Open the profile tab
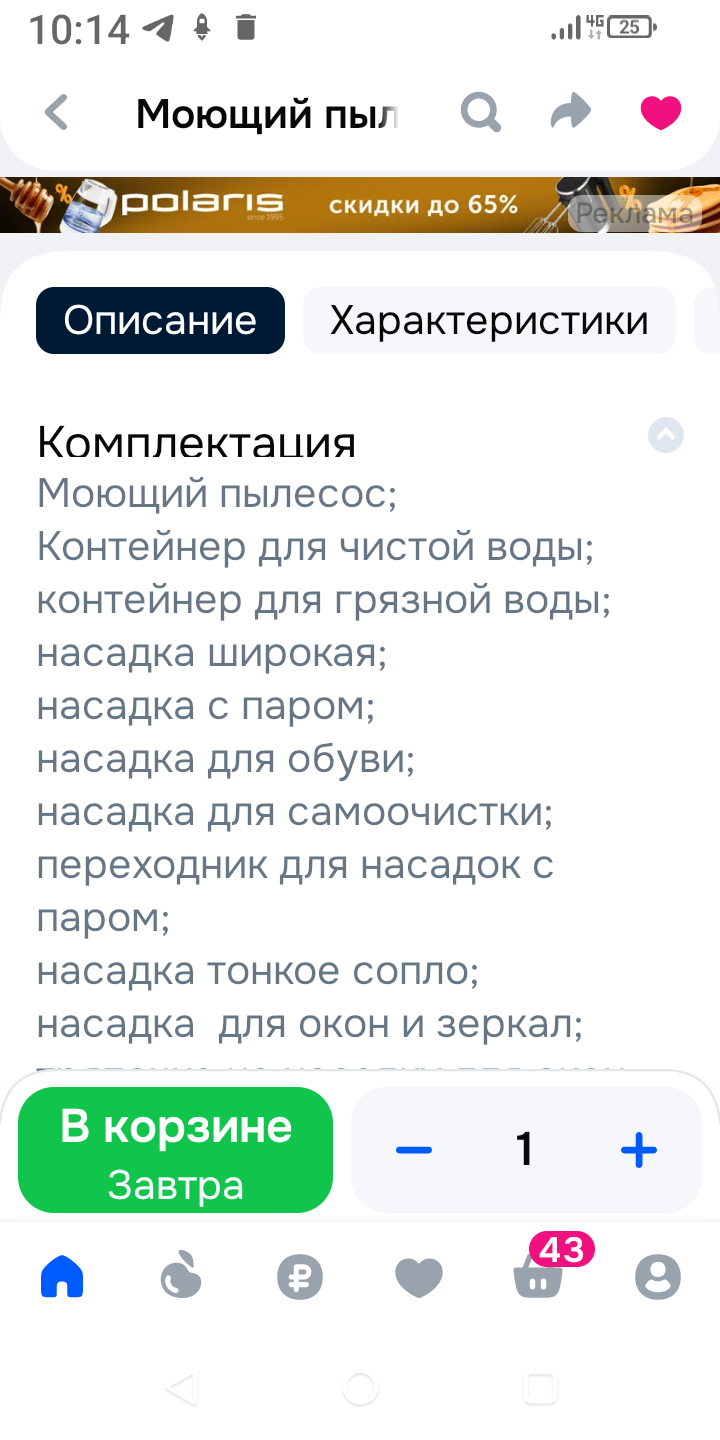The width and height of the screenshot is (720, 1440). click(657, 1277)
